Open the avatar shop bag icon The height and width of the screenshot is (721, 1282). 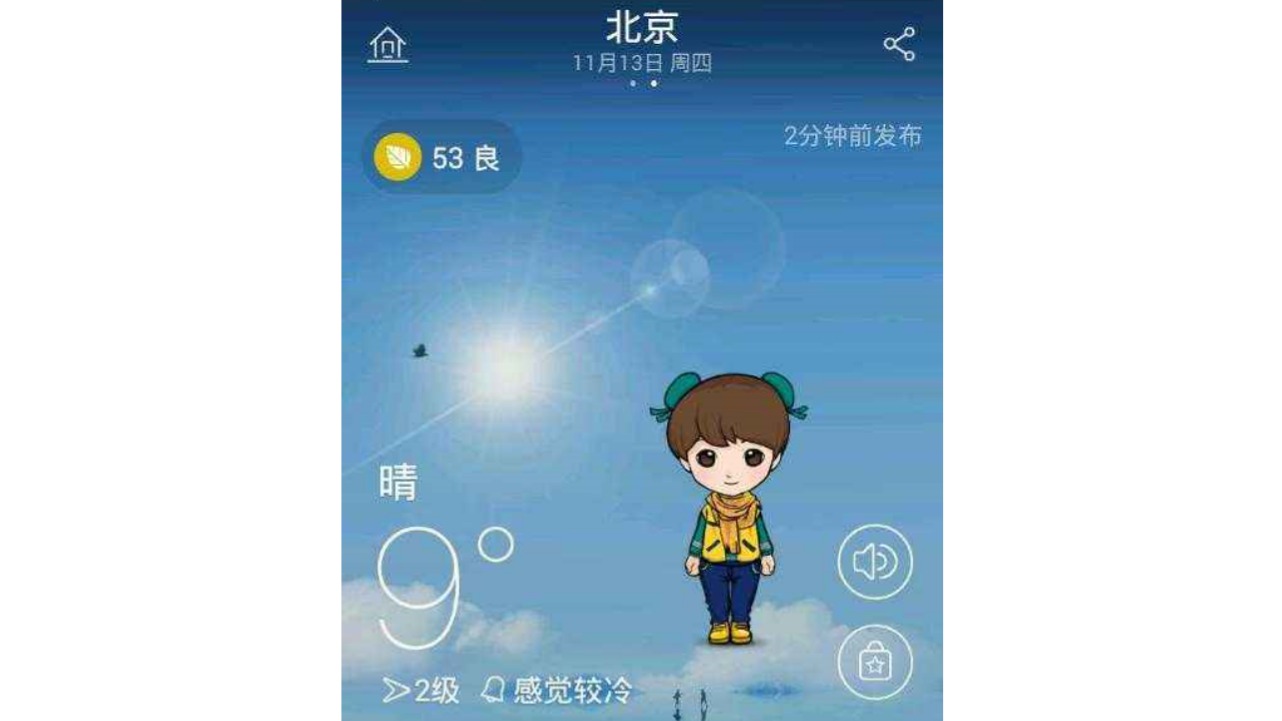pyautogui.click(x=875, y=662)
